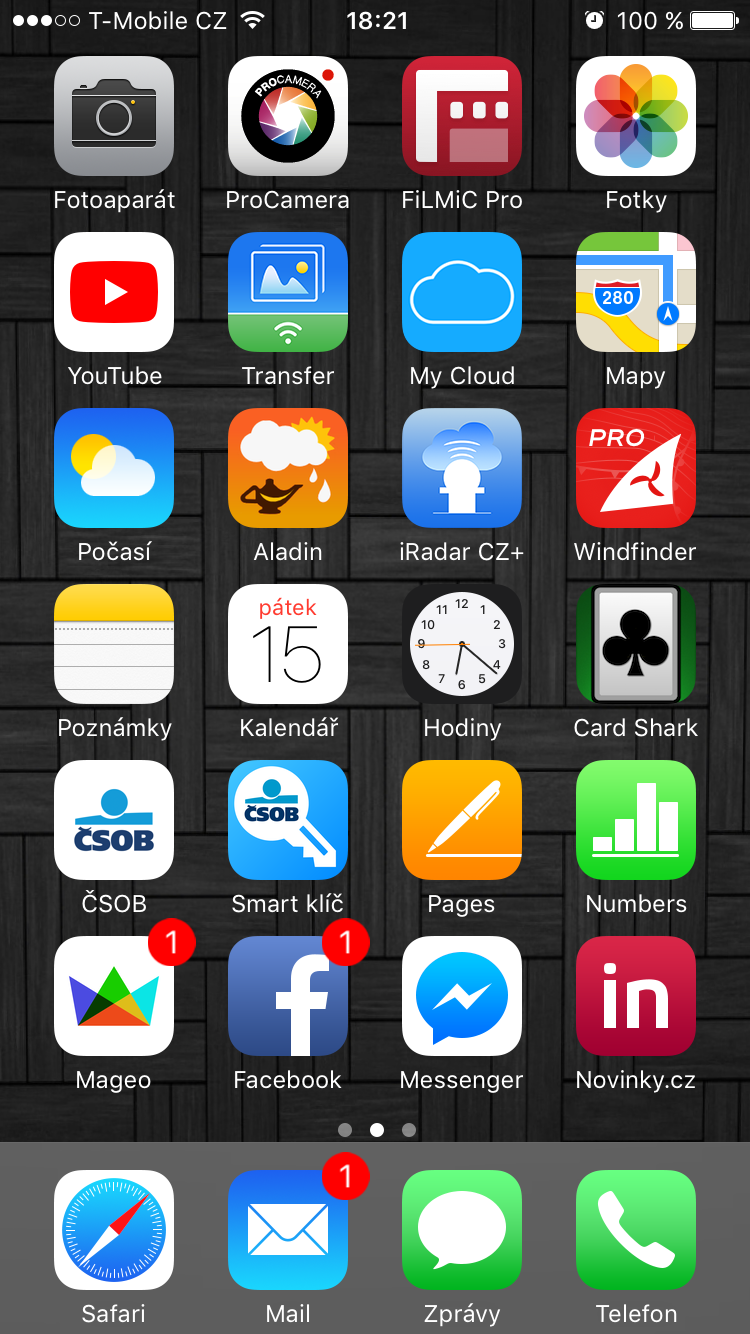Image resolution: width=750 pixels, height=1334 pixels.
Task: Open Poznámky notes
Action: (114, 644)
